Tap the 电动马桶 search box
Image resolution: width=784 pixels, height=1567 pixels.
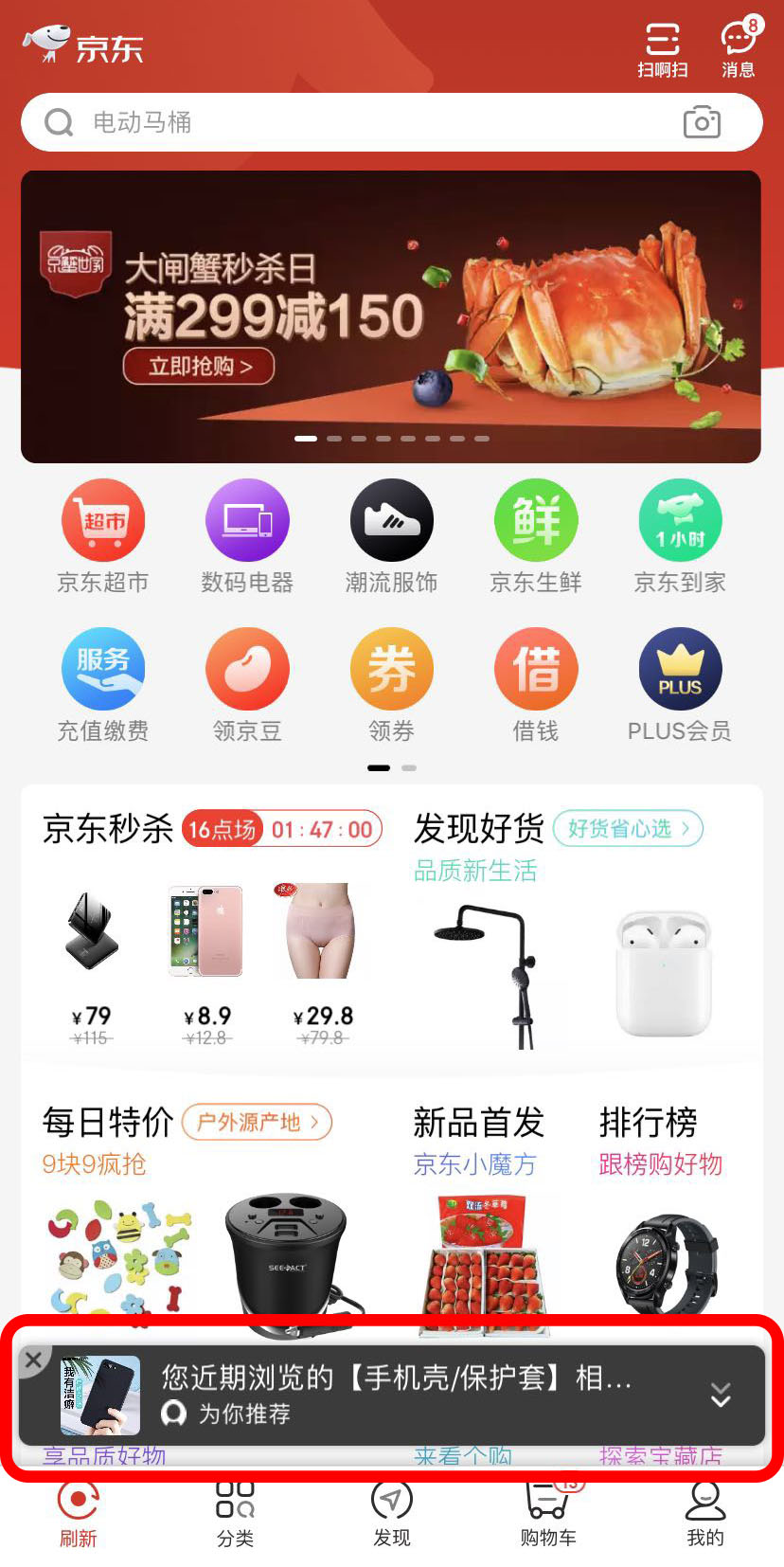point(360,122)
